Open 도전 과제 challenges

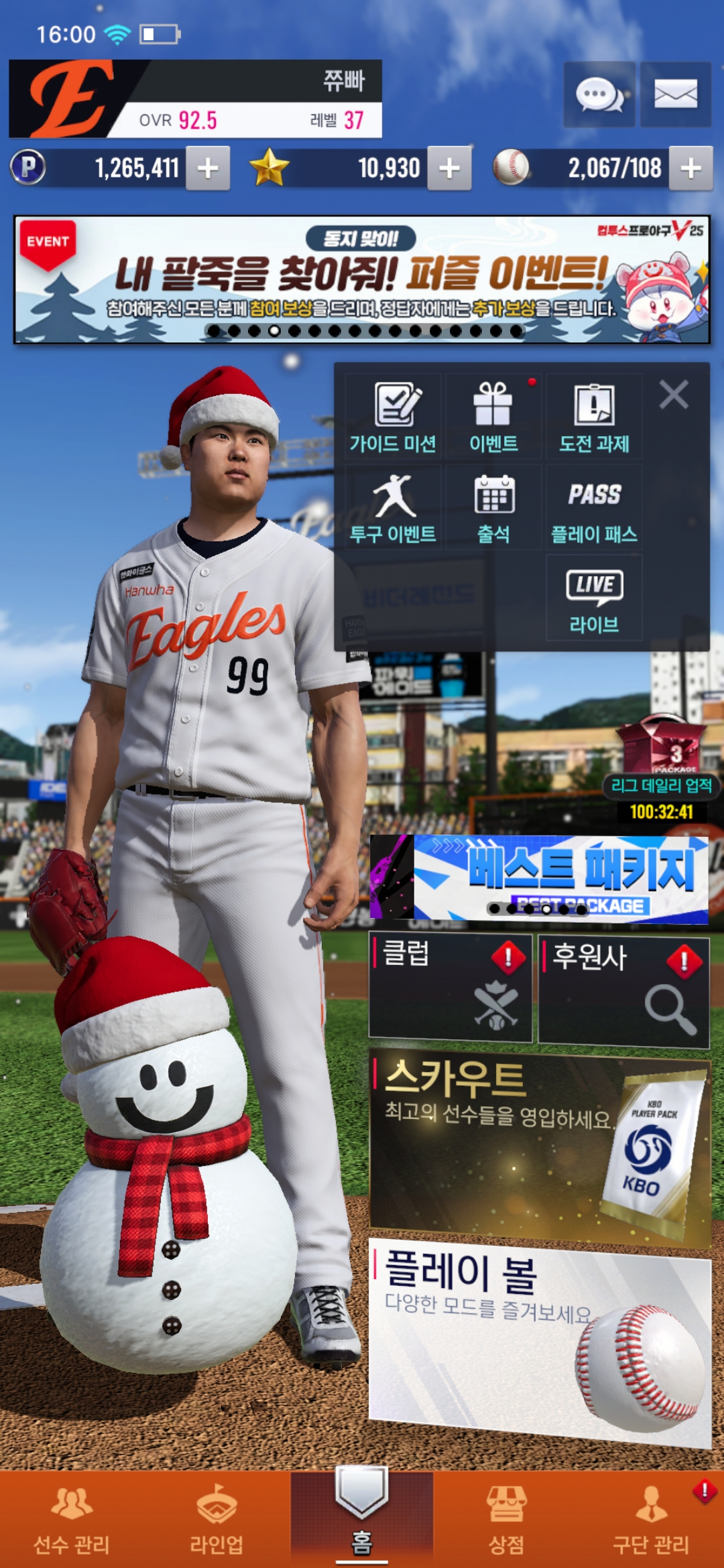[594, 417]
